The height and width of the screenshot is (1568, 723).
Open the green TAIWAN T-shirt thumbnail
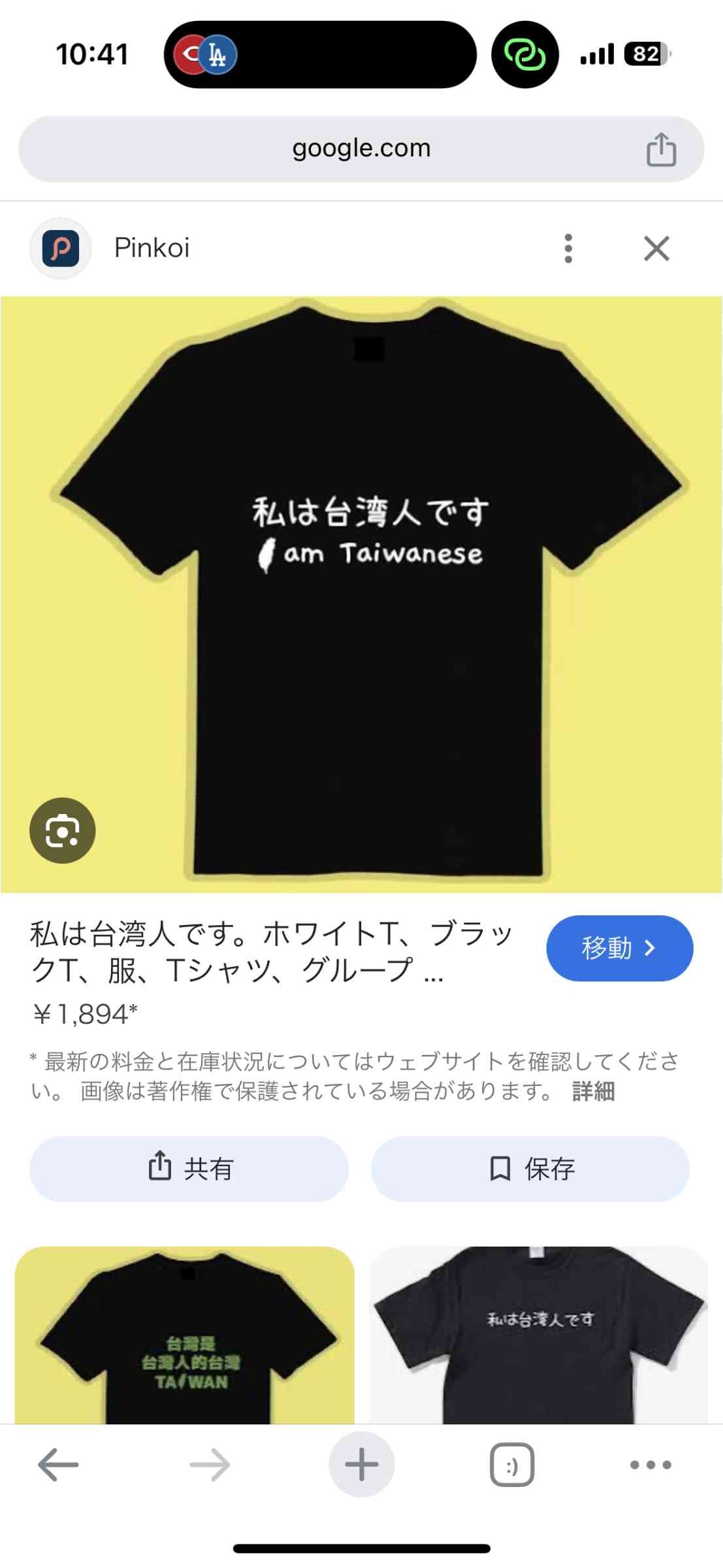(x=185, y=1336)
